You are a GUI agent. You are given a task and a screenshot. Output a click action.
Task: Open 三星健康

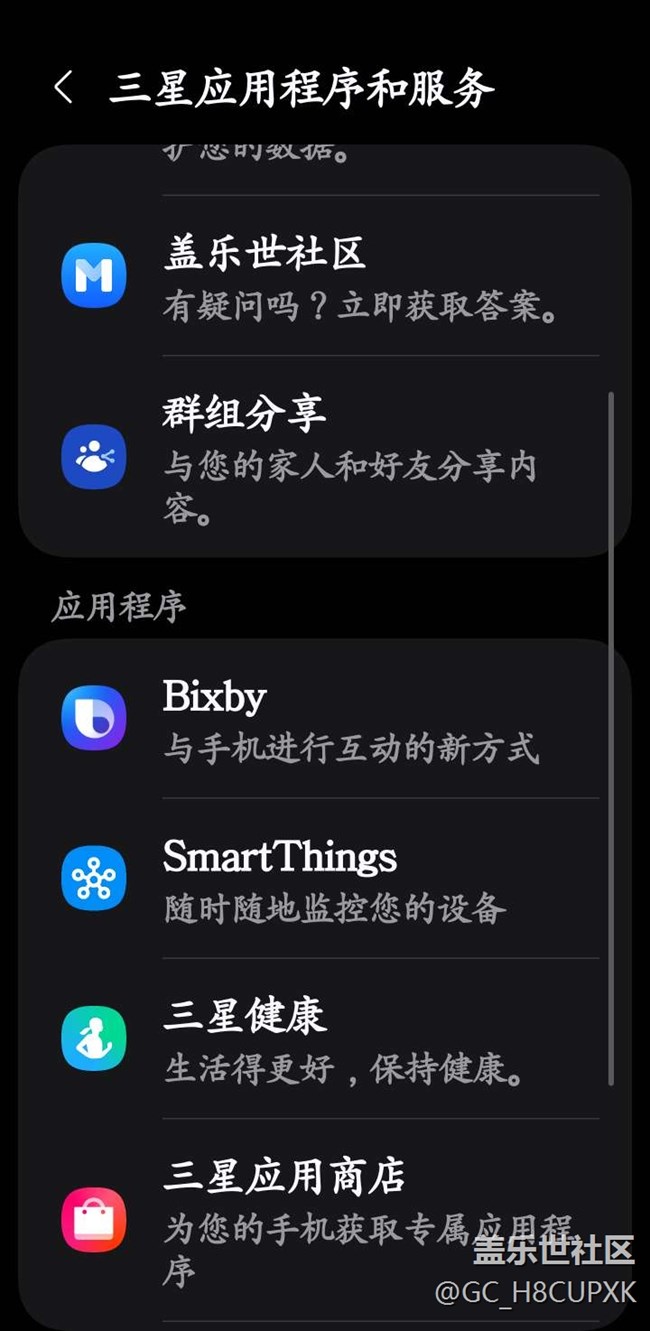click(x=325, y=1038)
